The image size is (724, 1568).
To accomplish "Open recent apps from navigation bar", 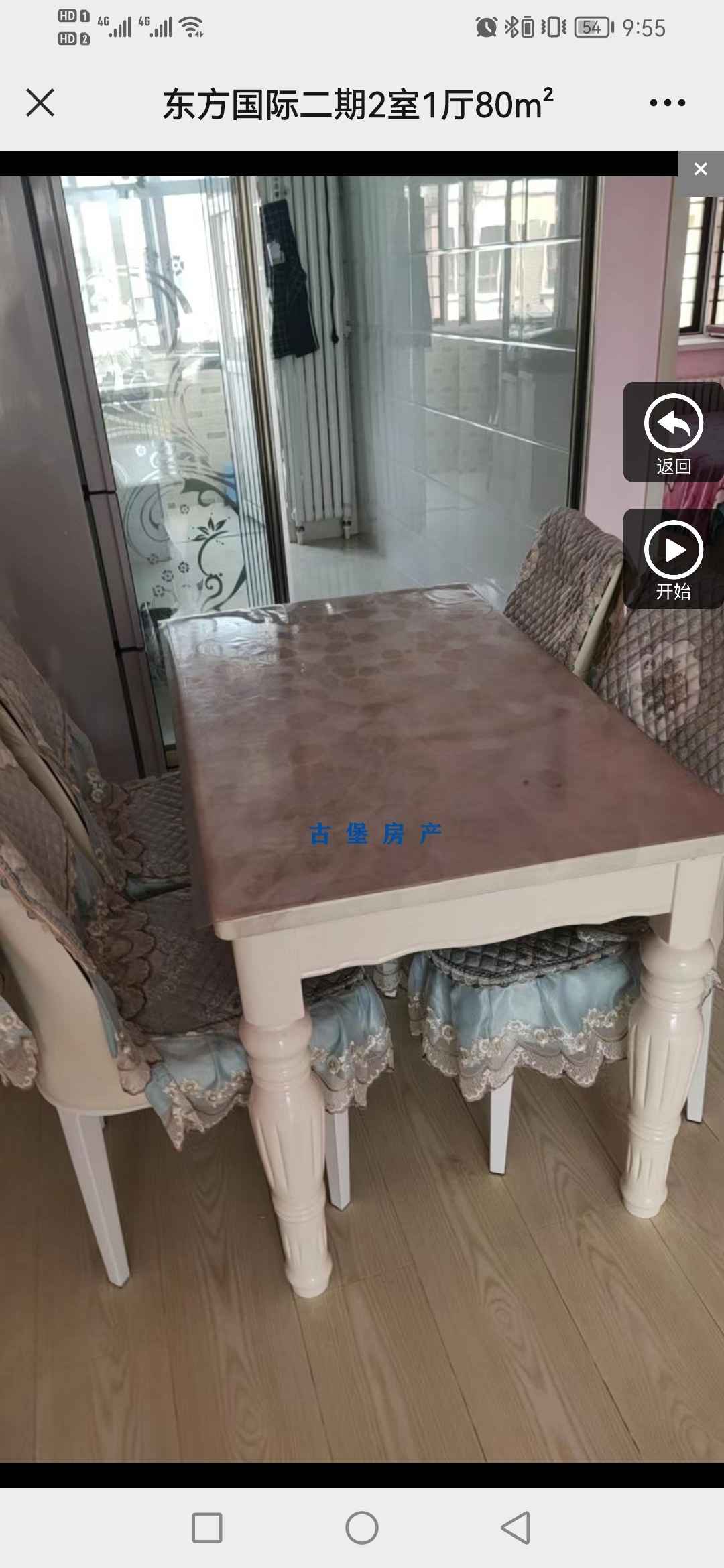I will click(x=207, y=1528).
